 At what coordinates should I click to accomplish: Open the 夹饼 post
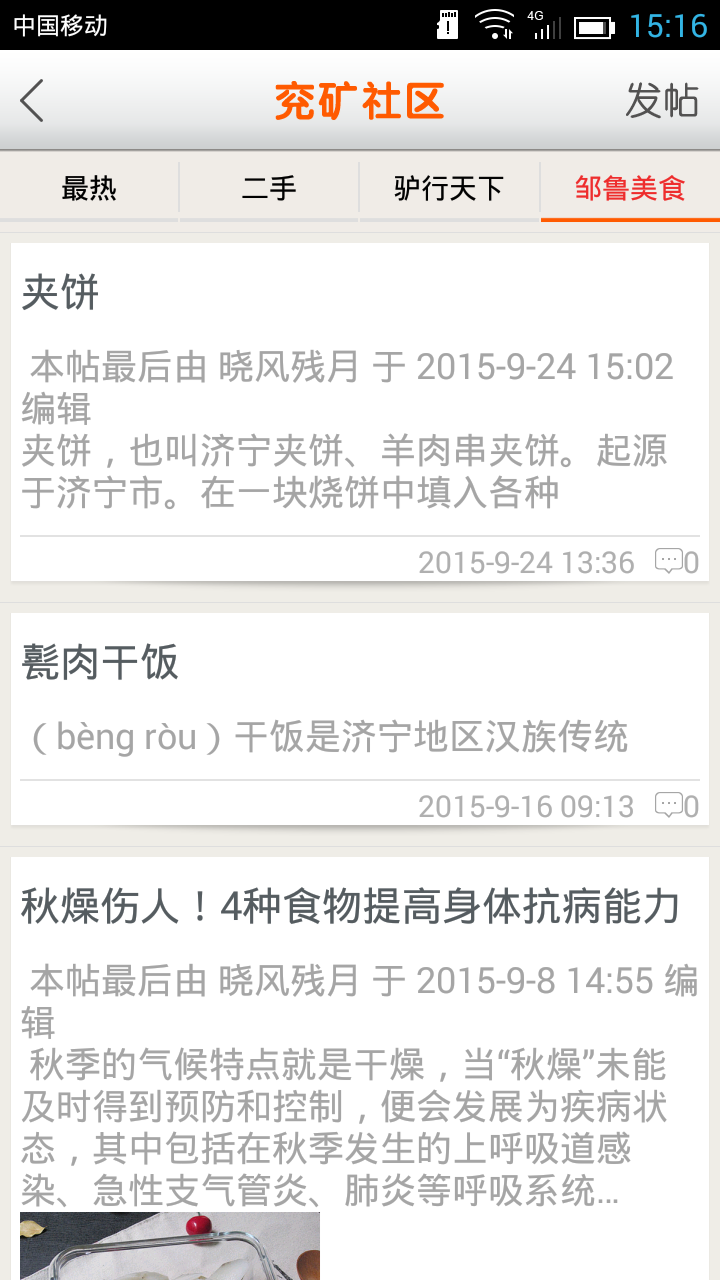(x=360, y=400)
